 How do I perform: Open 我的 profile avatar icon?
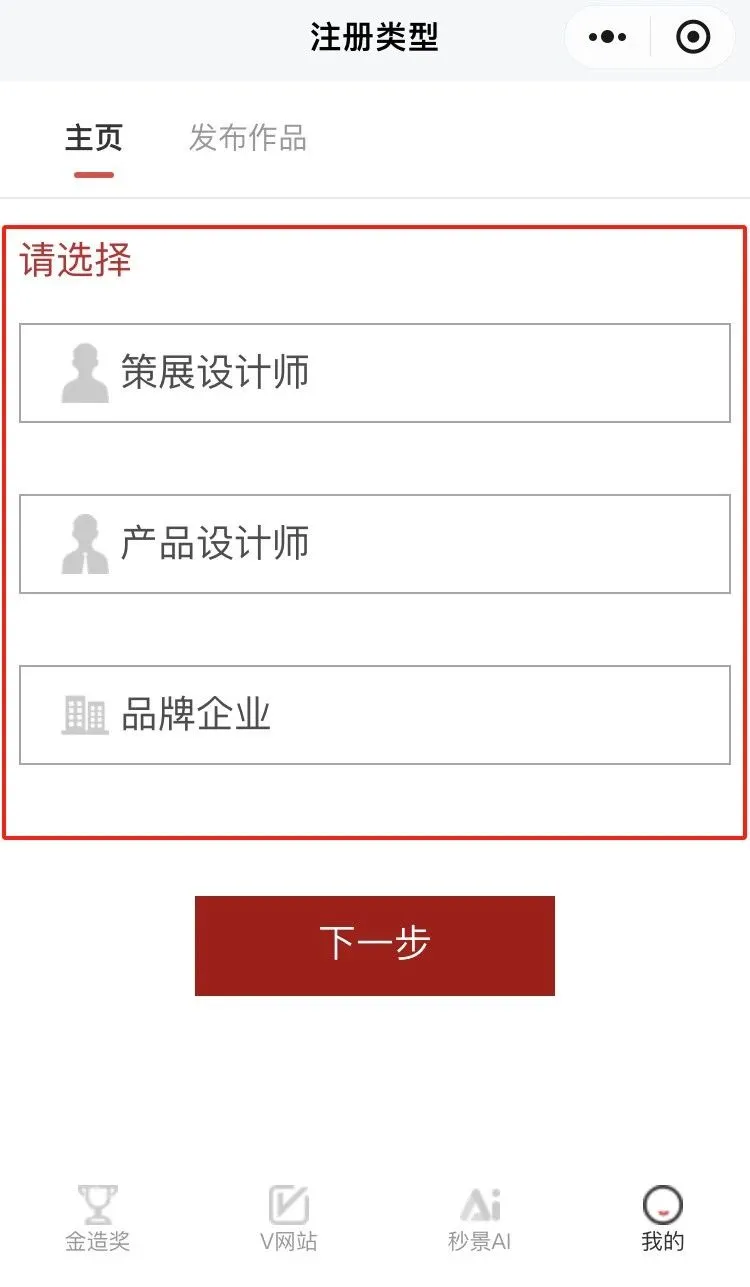coord(662,1203)
